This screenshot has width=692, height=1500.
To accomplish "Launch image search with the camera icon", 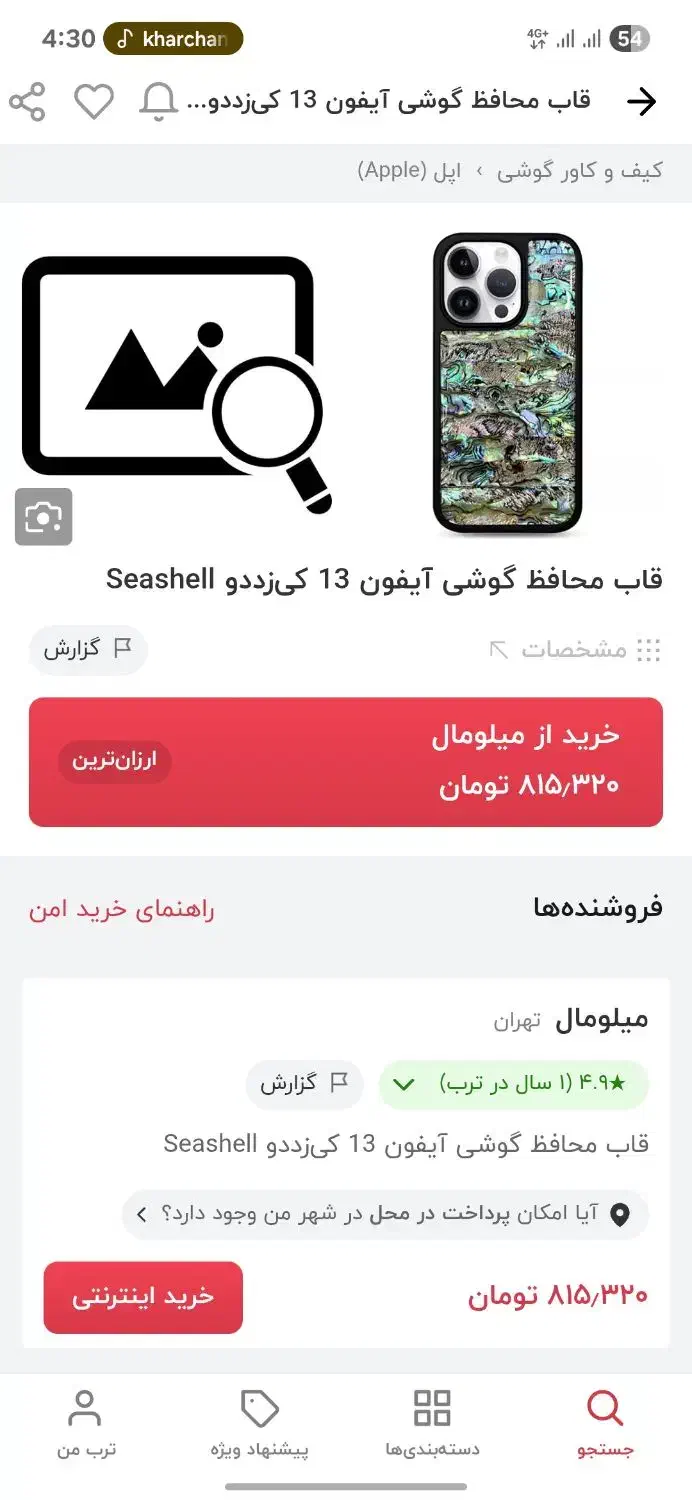I will tap(44, 517).
